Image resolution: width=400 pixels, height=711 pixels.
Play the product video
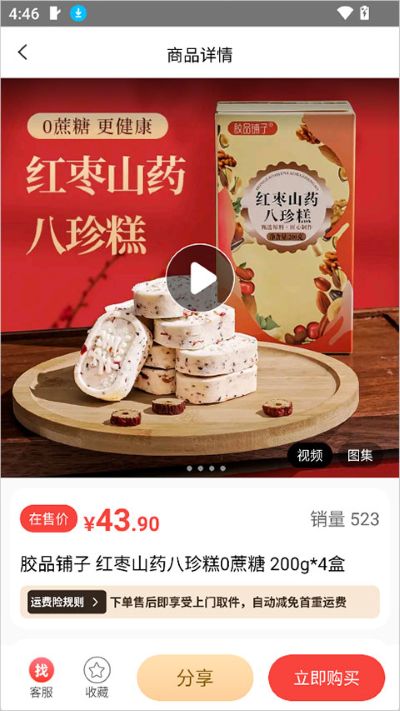click(200, 279)
